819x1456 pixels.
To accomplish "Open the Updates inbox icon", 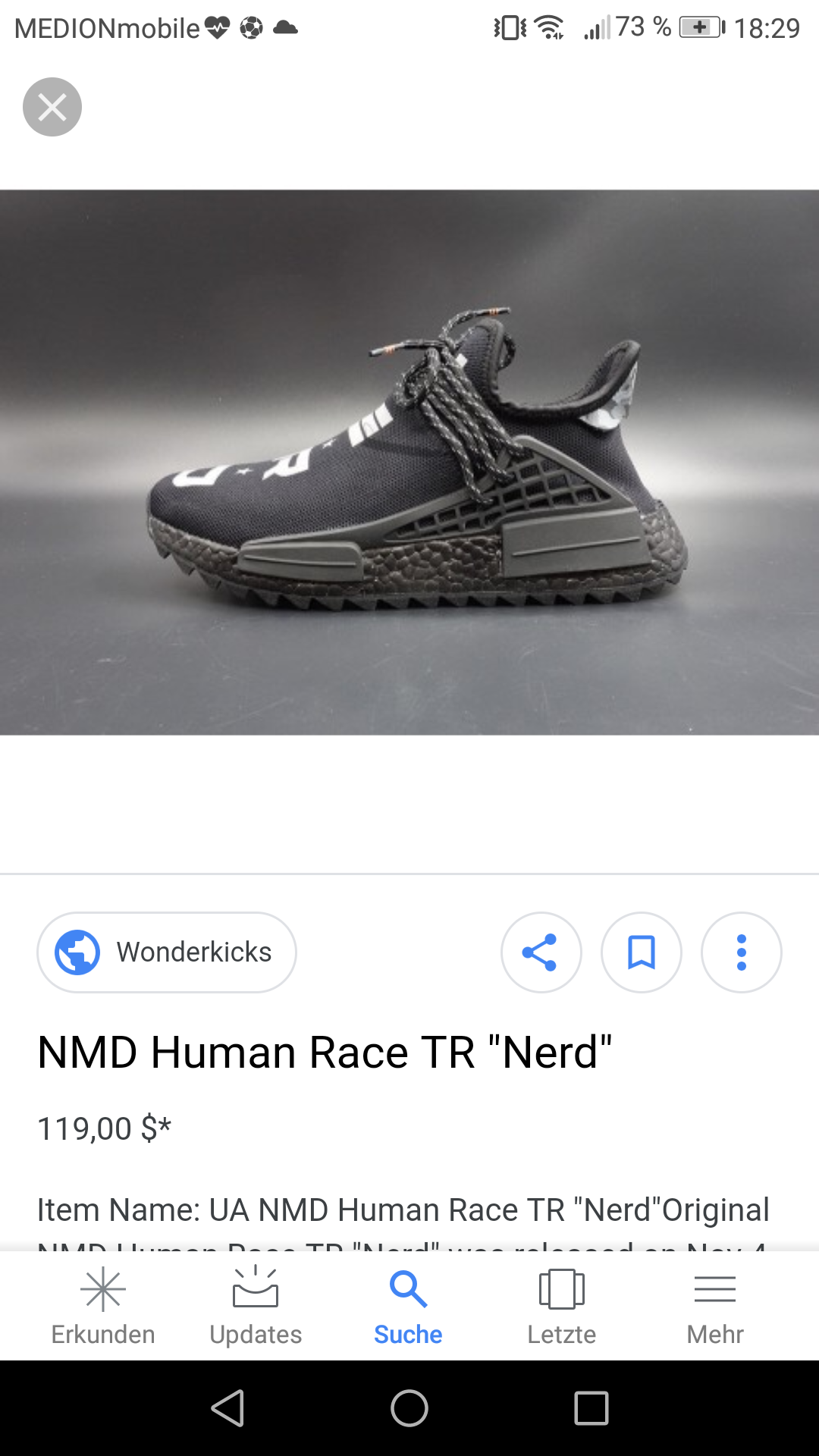I will click(x=256, y=1289).
